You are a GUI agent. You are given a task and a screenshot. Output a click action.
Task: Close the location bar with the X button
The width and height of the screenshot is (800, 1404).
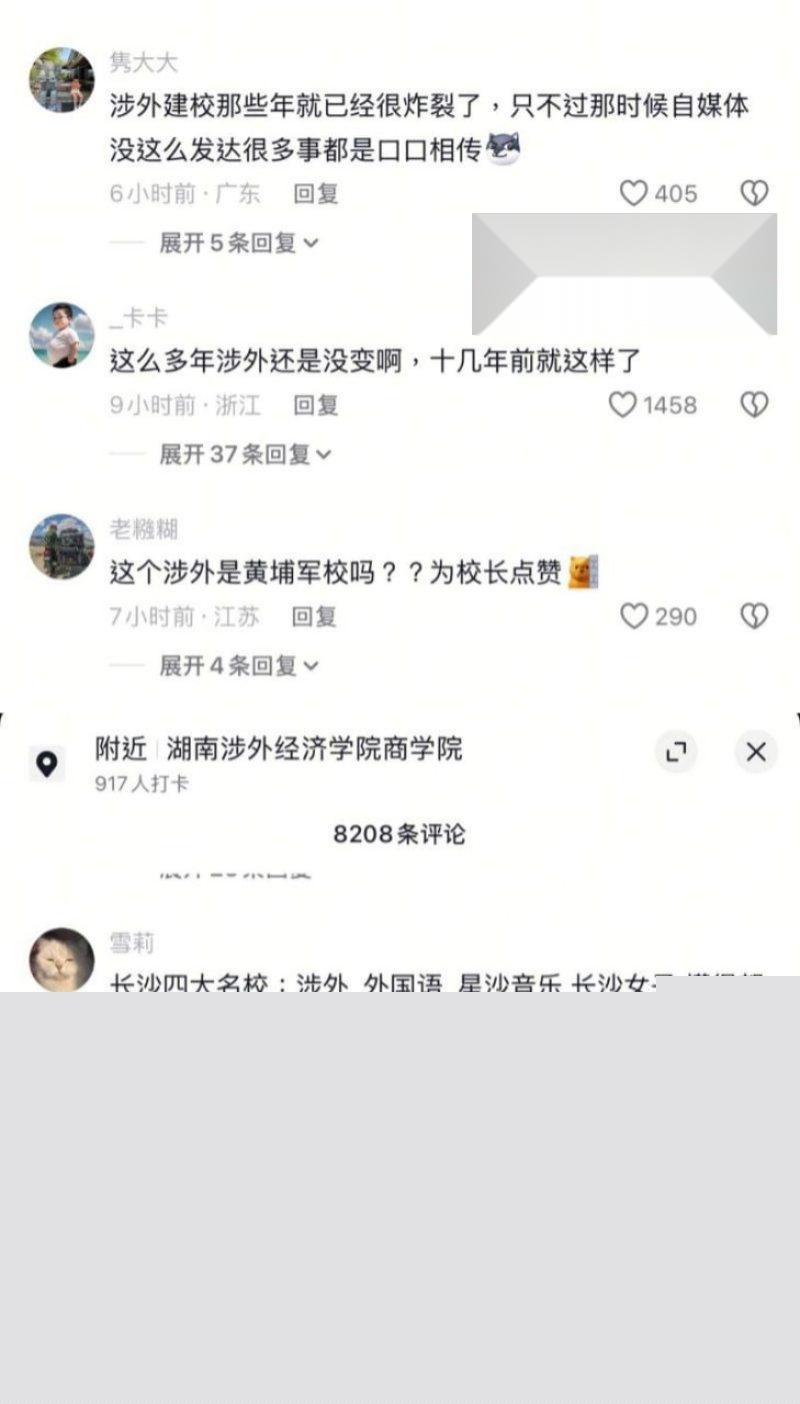pyautogui.click(x=755, y=753)
